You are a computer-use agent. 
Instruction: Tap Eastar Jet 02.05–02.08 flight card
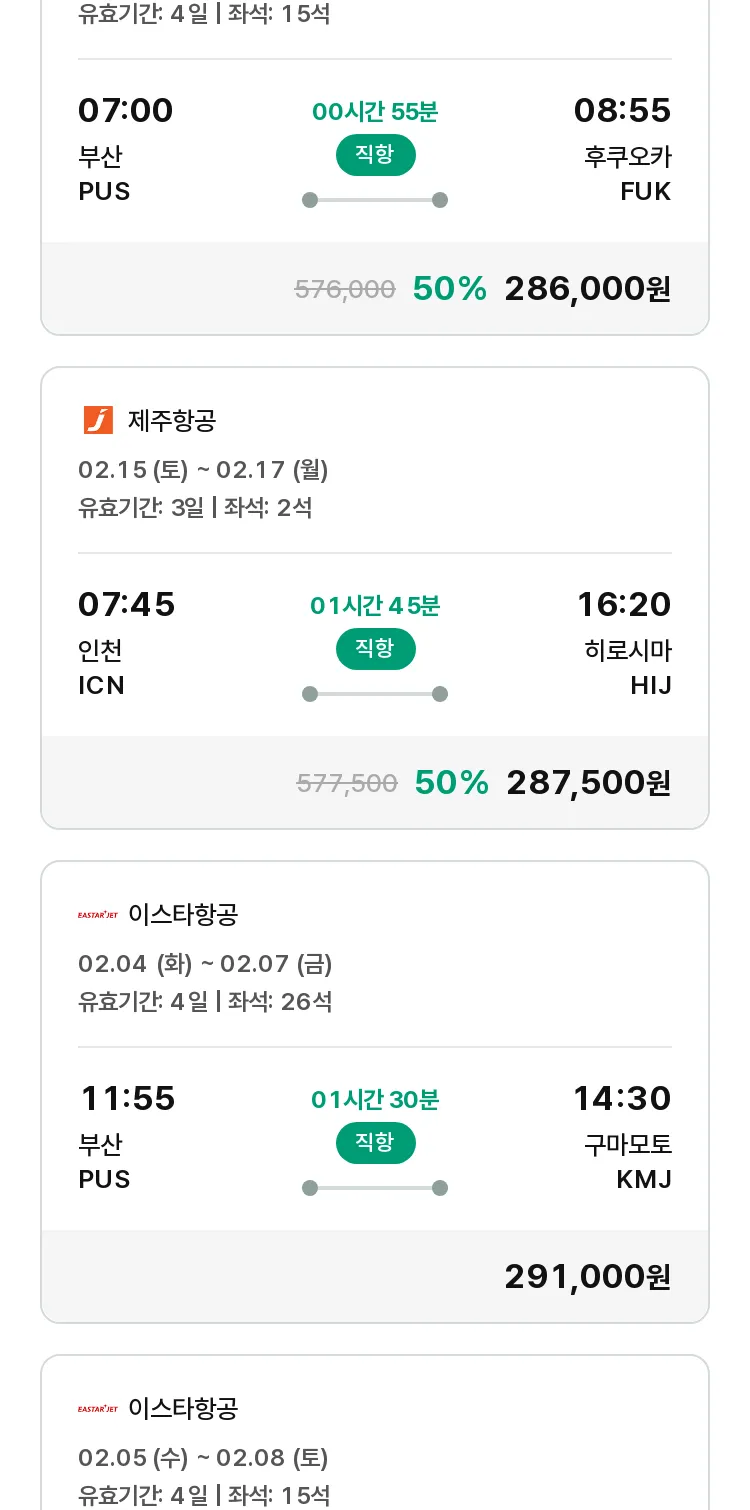(375, 1432)
